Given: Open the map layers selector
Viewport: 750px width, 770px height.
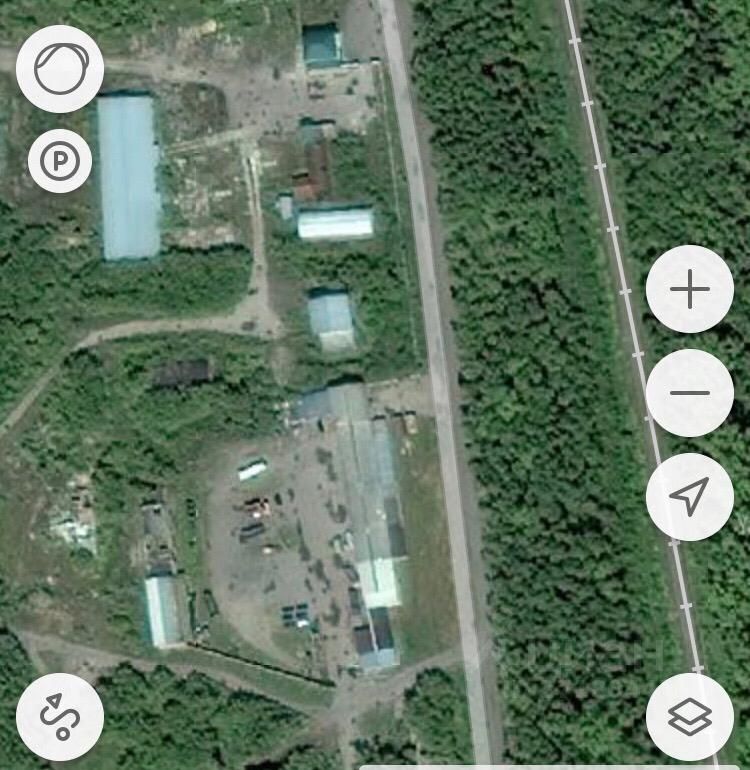Looking at the screenshot, I should click(x=689, y=716).
